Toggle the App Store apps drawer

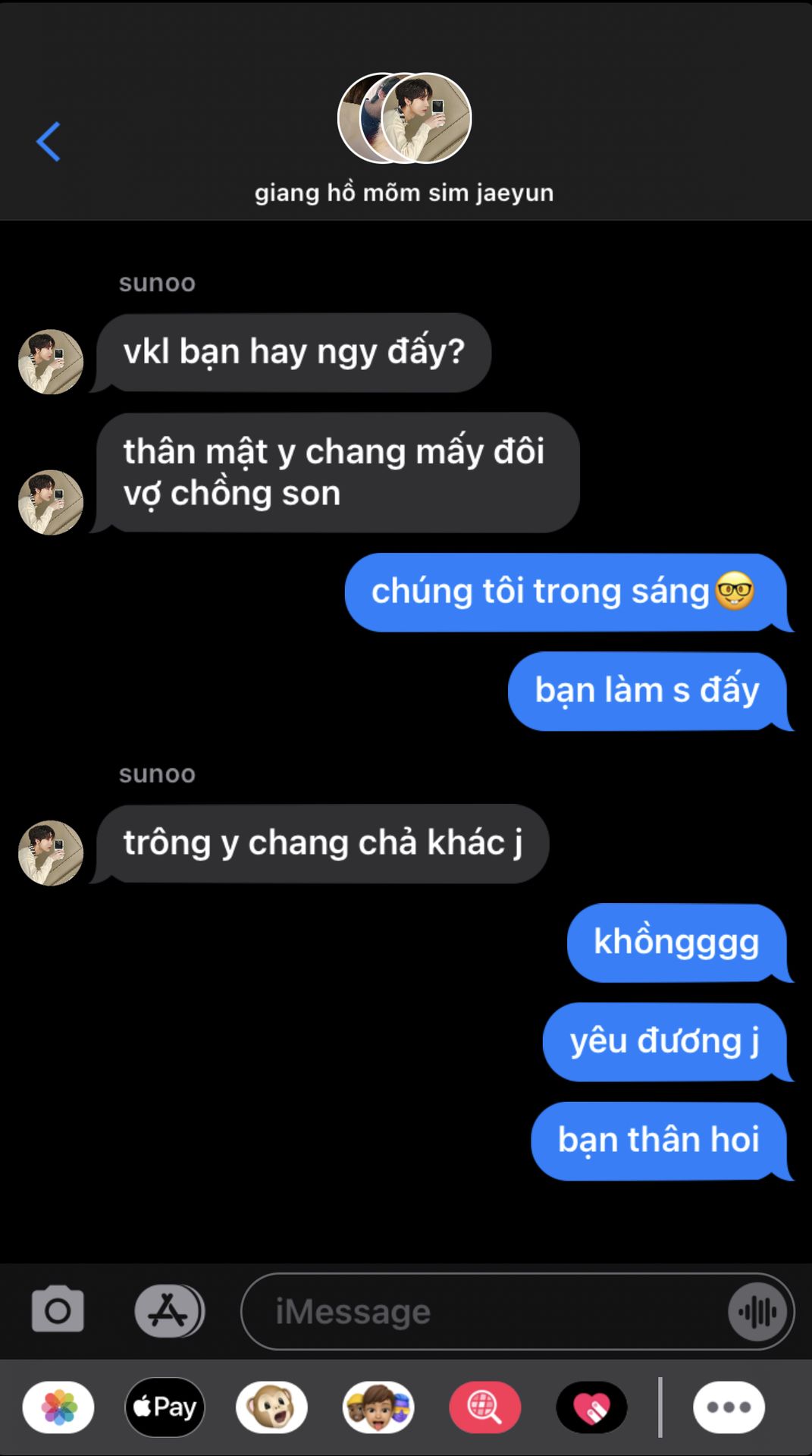[169, 1310]
